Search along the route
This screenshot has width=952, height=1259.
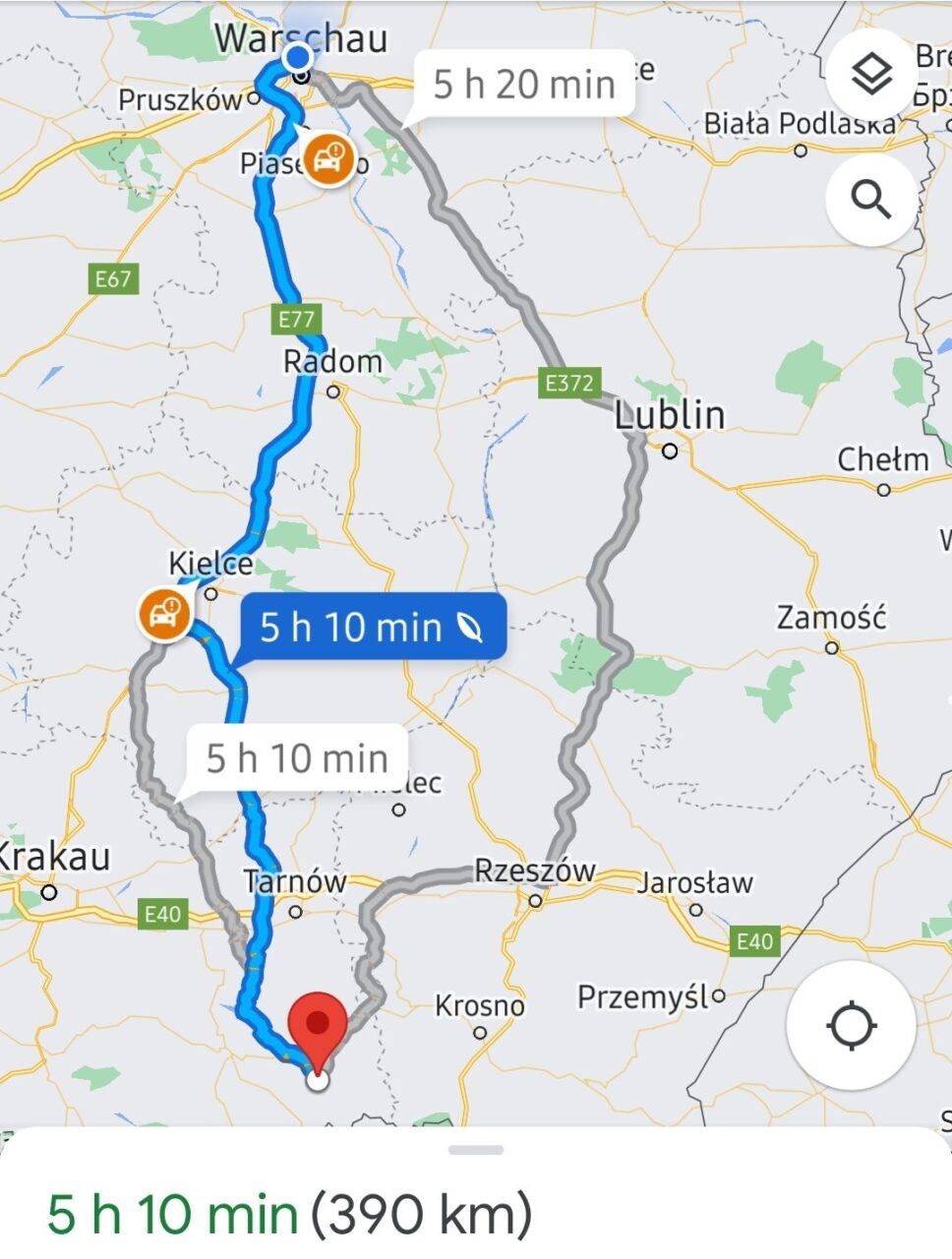[871, 200]
